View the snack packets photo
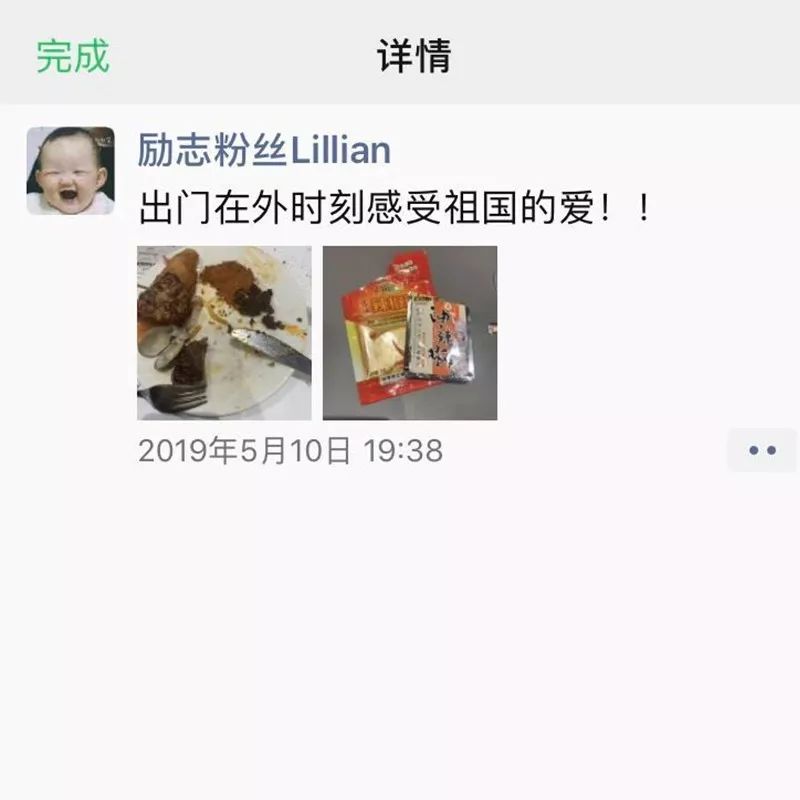 click(x=409, y=332)
